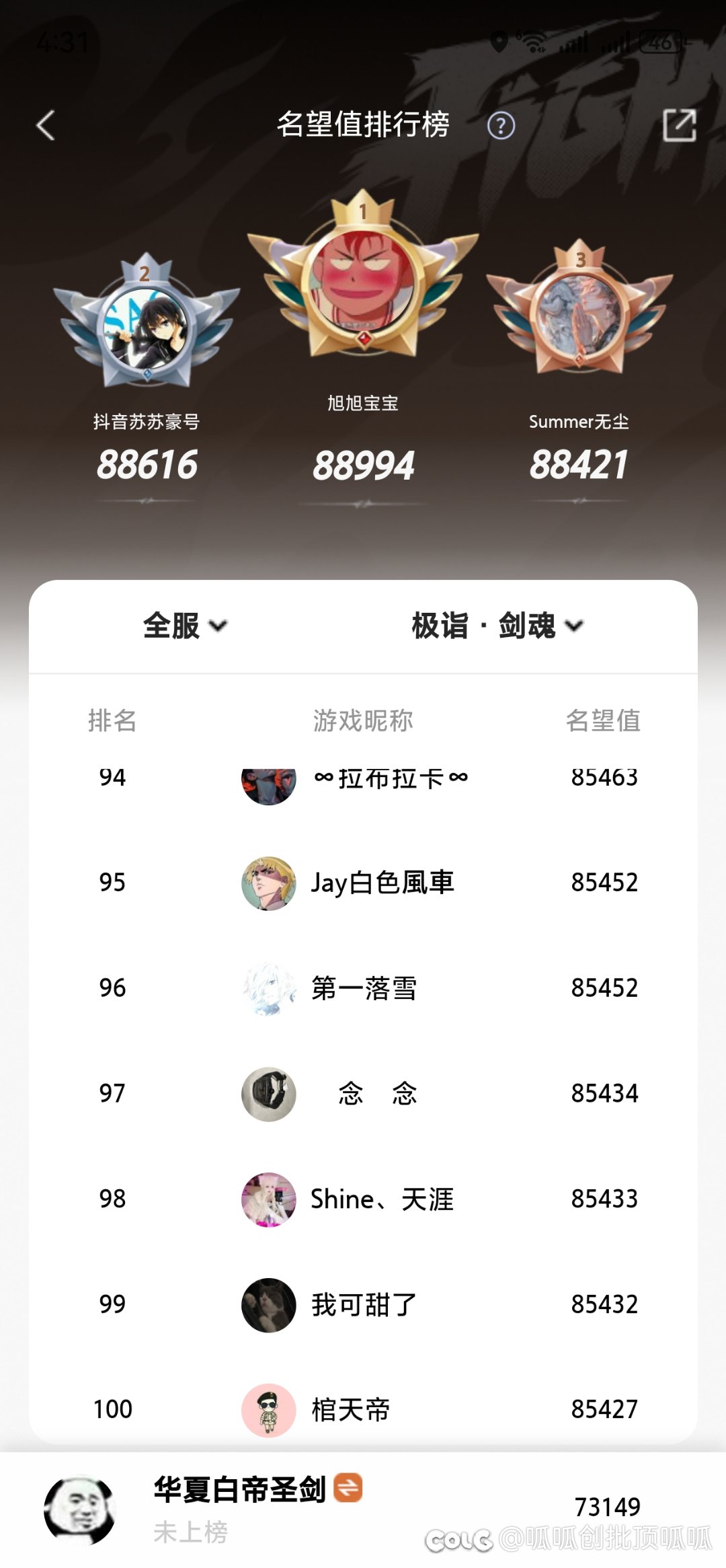The image size is (726, 1568).
Task: Open rank 95 player Jay白色風車
Action: point(363,883)
